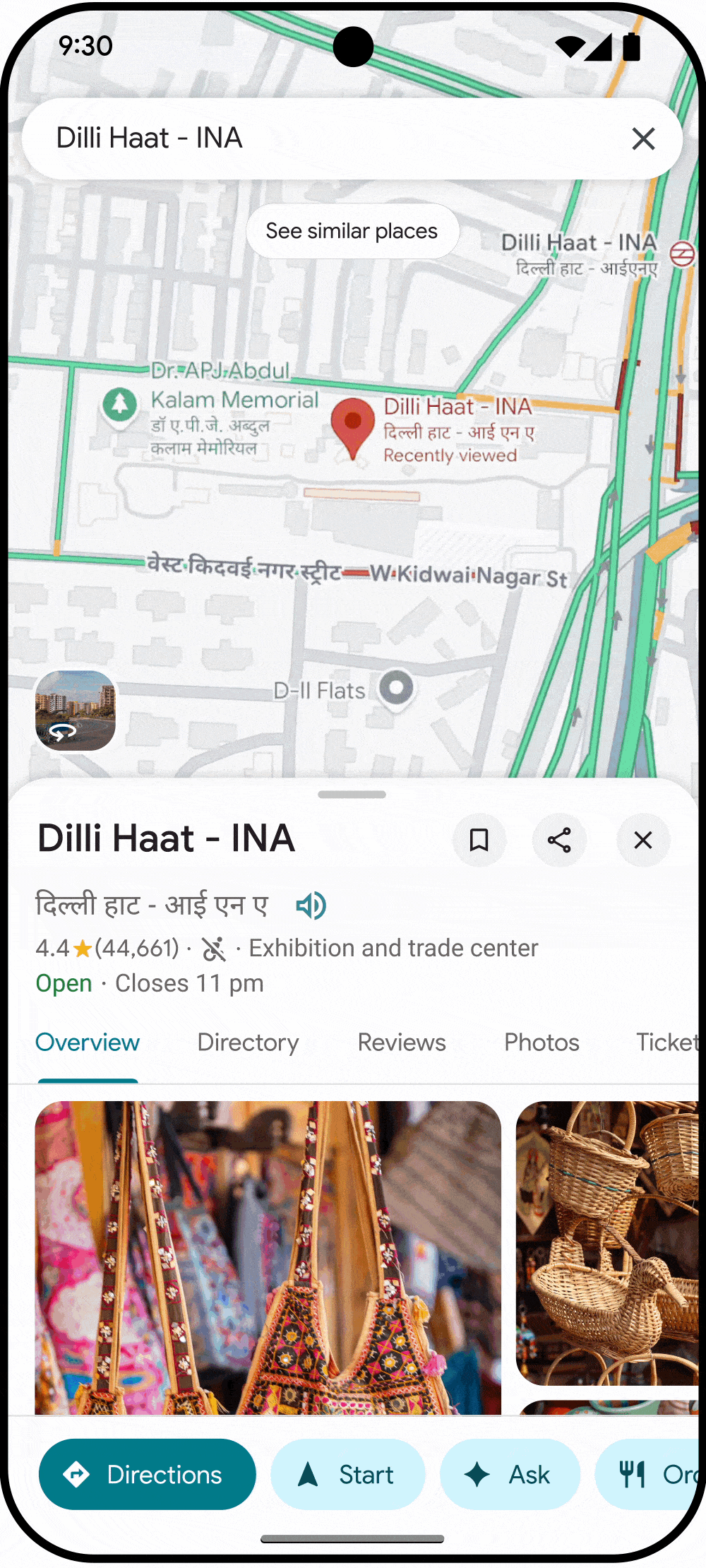Image resolution: width=706 pixels, height=1568 pixels.
Task: Tap the Ask chip
Action: [510, 1475]
